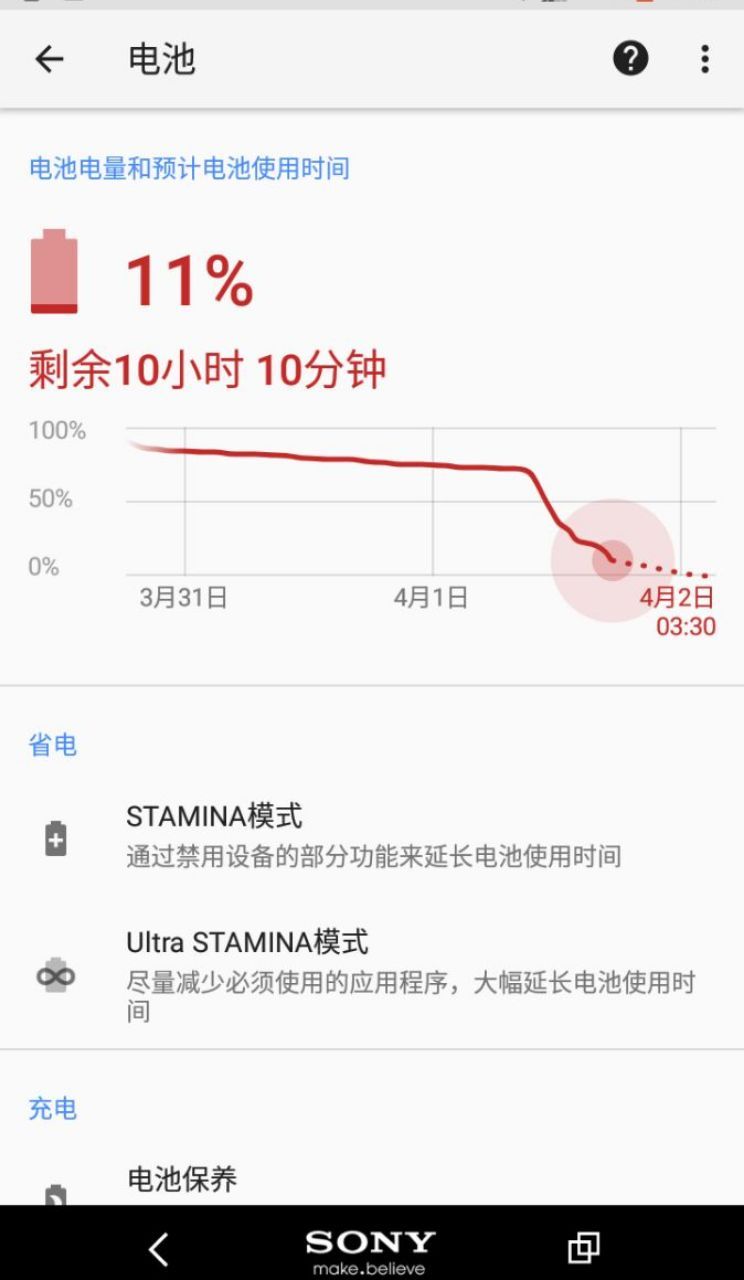
Task: Open the help question mark icon
Action: (x=630, y=60)
